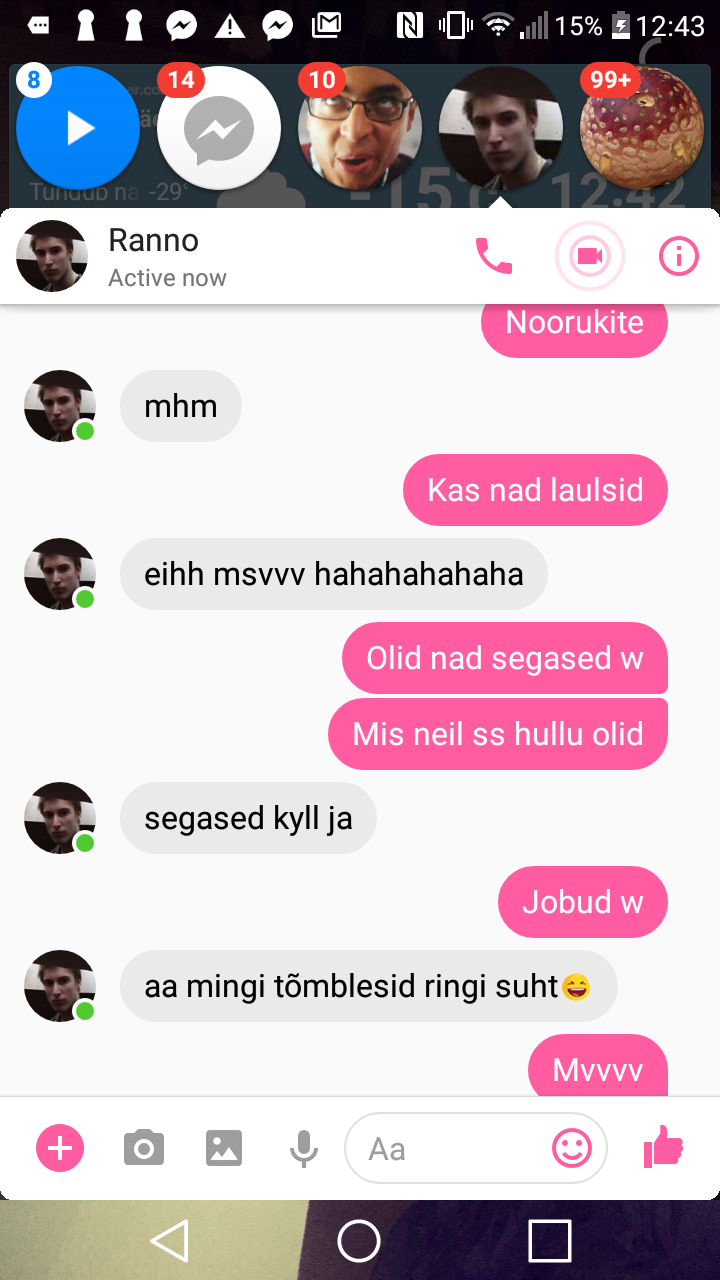The width and height of the screenshot is (720, 1280).
Task: Open the pink plus menu
Action: pyautogui.click(x=60, y=1147)
